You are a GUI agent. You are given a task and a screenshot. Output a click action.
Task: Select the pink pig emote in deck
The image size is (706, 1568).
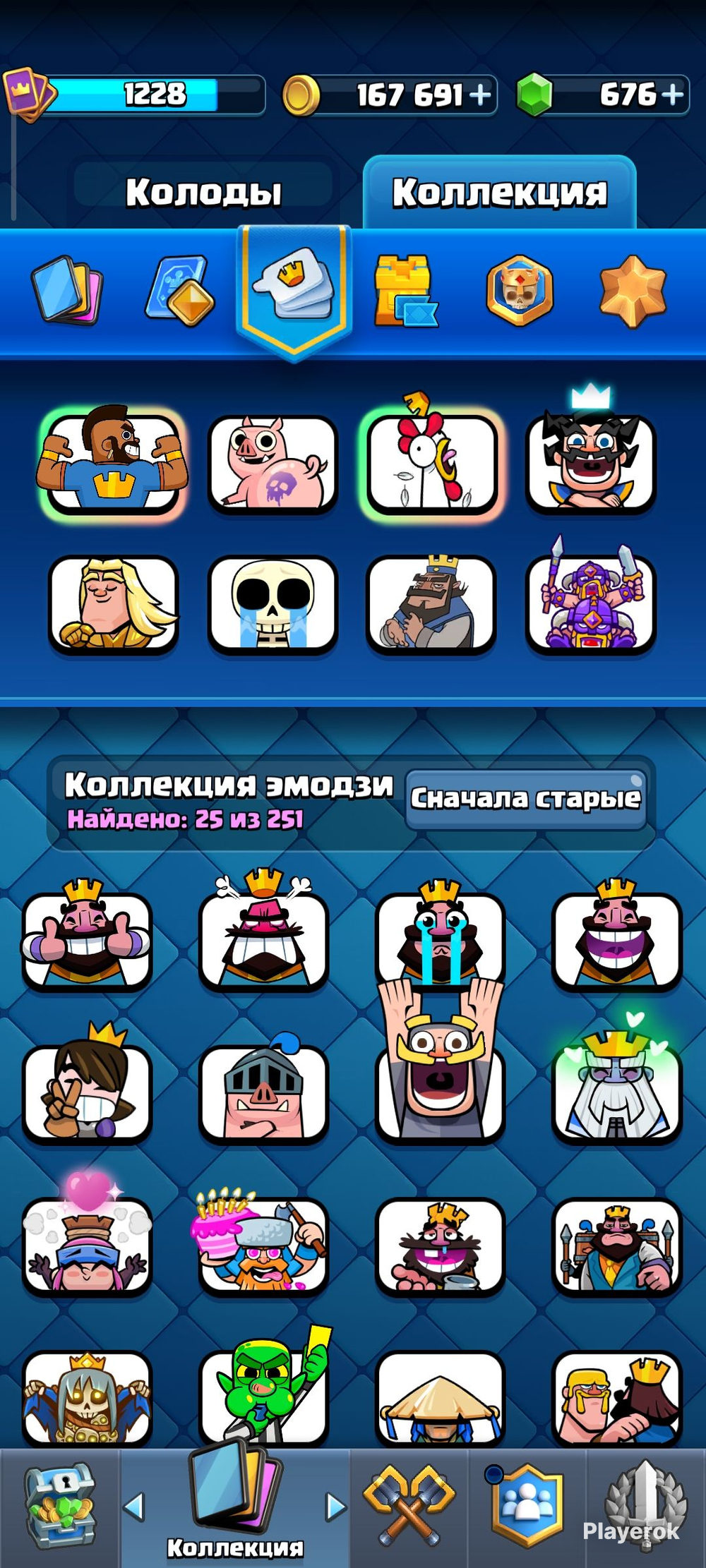[x=273, y=463]
